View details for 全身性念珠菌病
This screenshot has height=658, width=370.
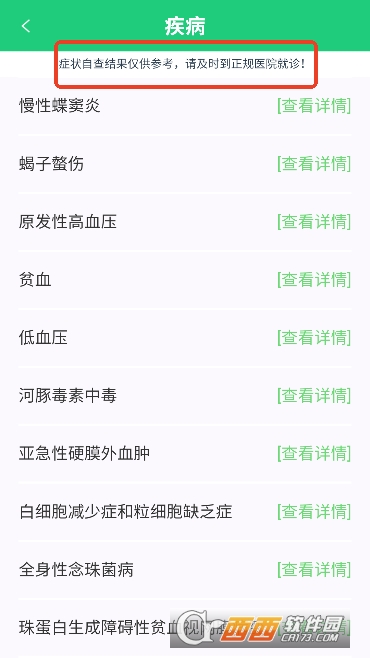coord(314,569)
